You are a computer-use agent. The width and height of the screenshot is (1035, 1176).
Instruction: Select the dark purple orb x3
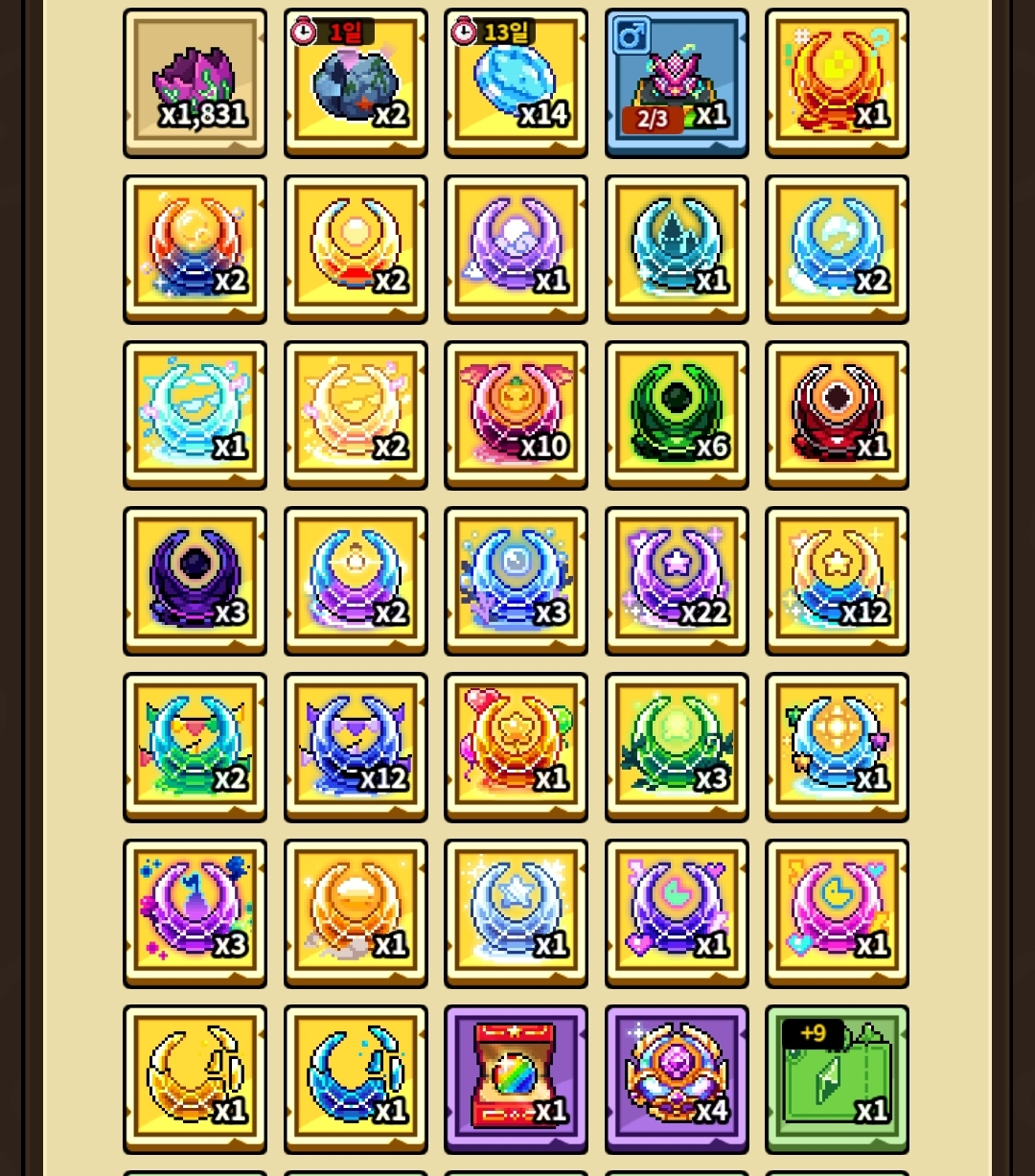tap(195, 580)
